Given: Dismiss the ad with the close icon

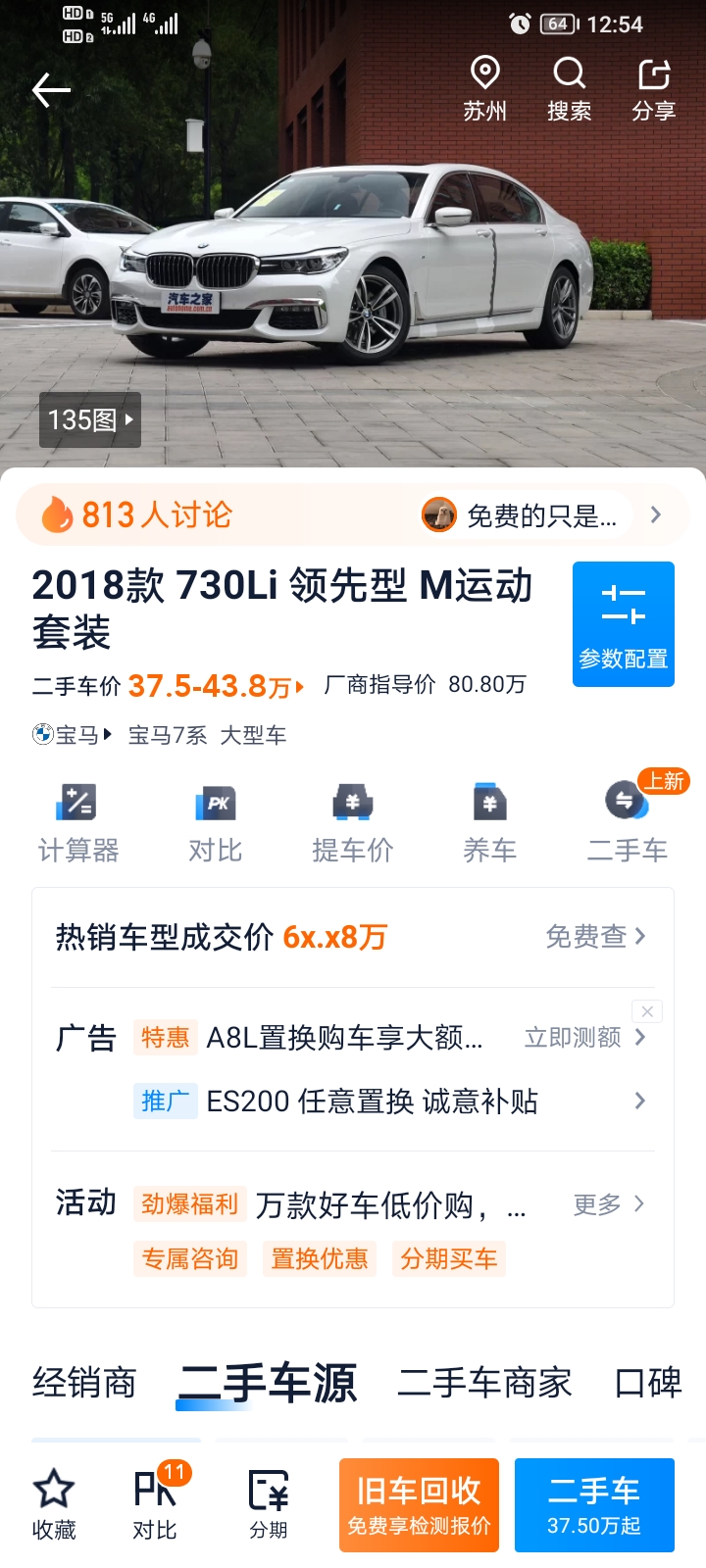Looking at the screenshot, I should coord(647,1011).
